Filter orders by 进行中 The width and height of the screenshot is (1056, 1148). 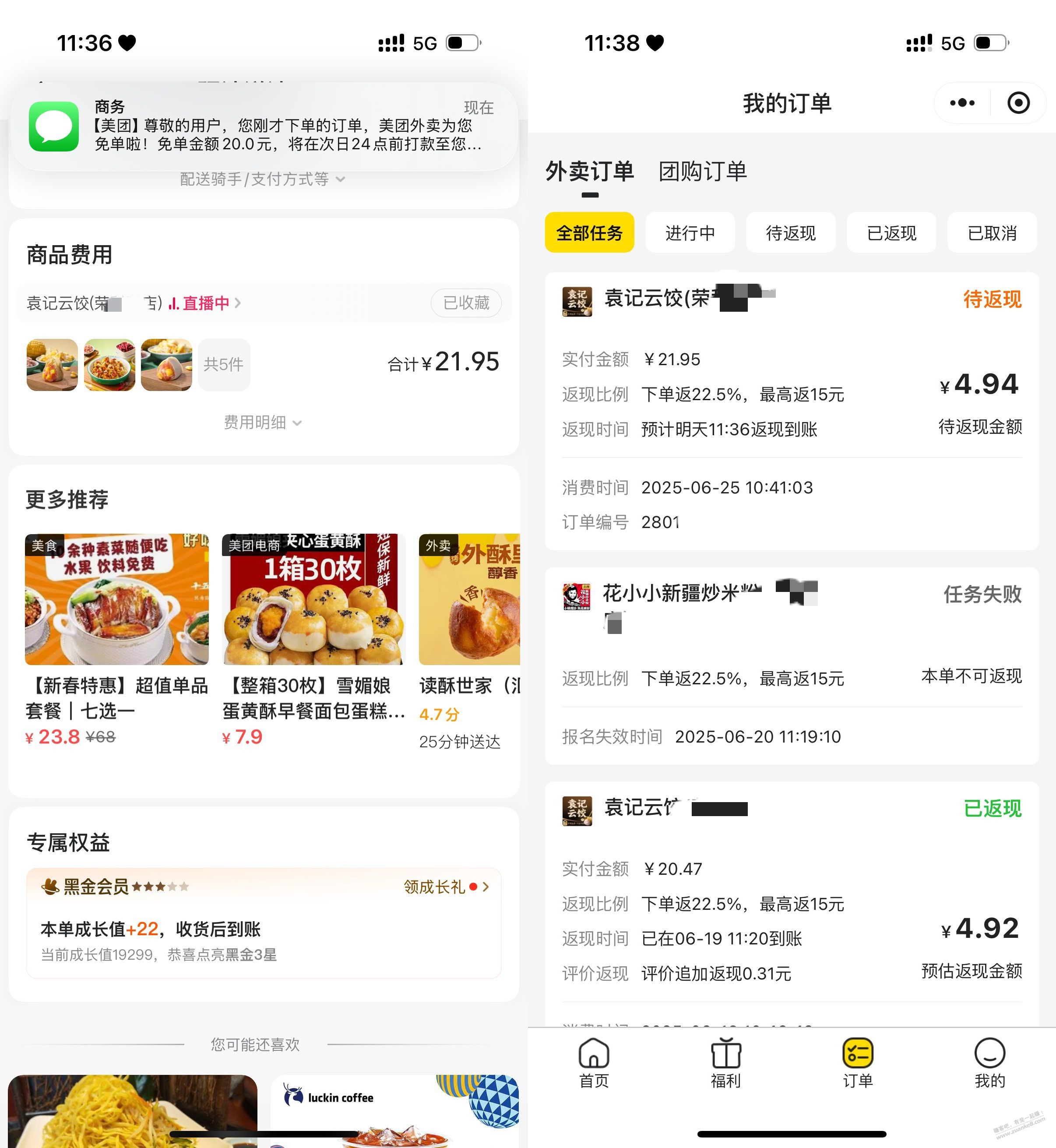tap(690, 232)
